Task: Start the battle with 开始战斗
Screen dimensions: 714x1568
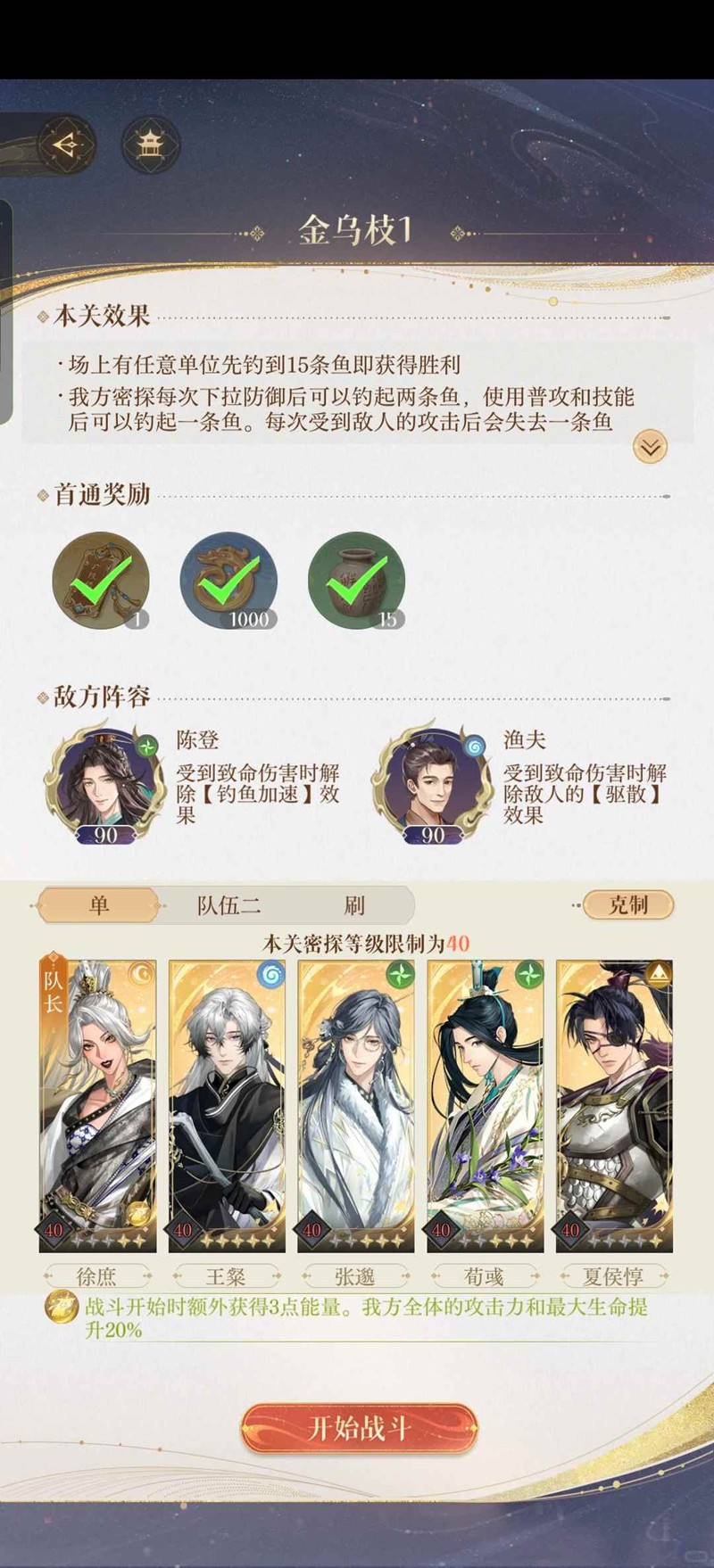Action: pyautogui.click(x=359, y=1428)
